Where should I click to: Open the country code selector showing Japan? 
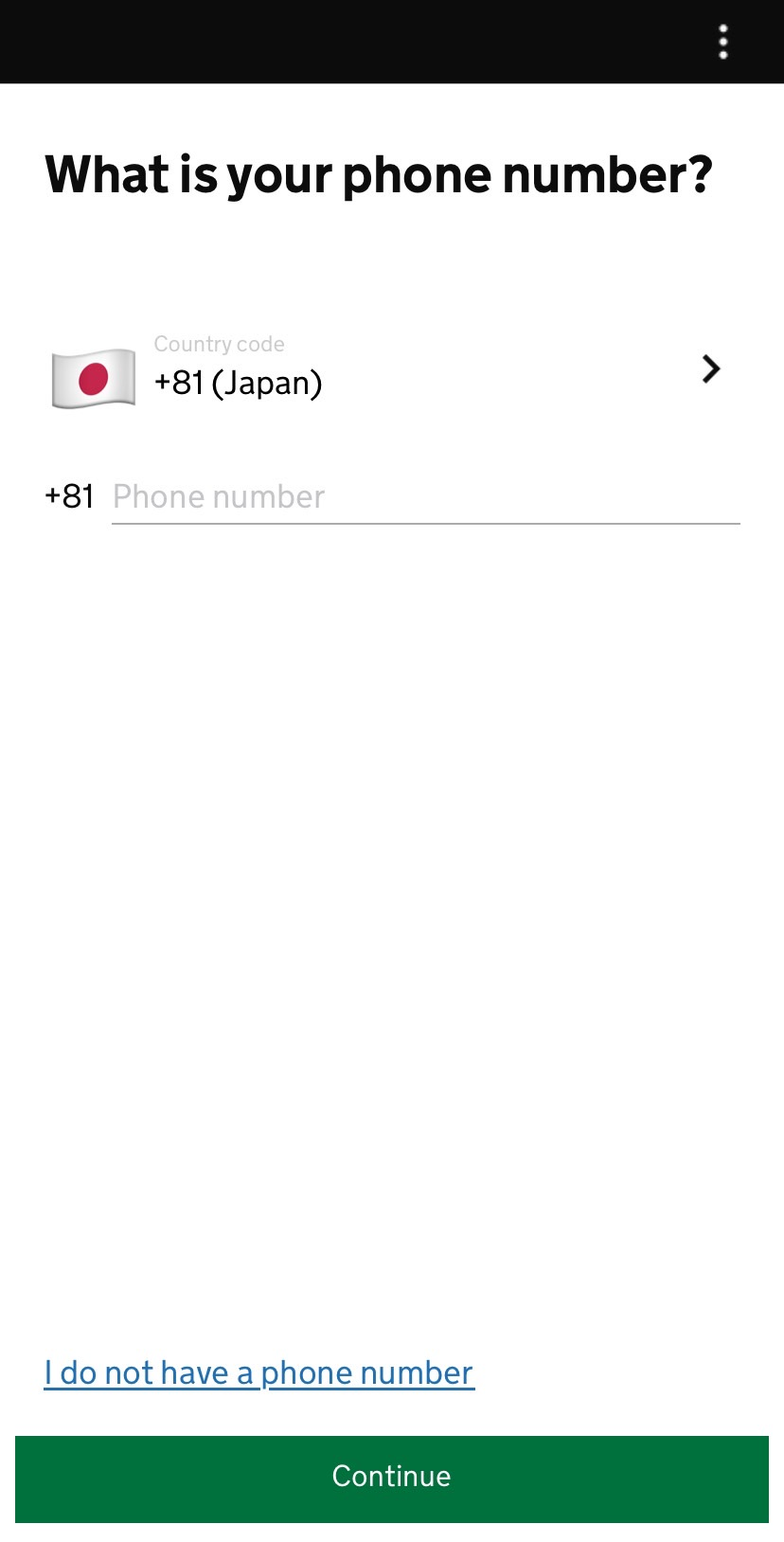point(391,370)
